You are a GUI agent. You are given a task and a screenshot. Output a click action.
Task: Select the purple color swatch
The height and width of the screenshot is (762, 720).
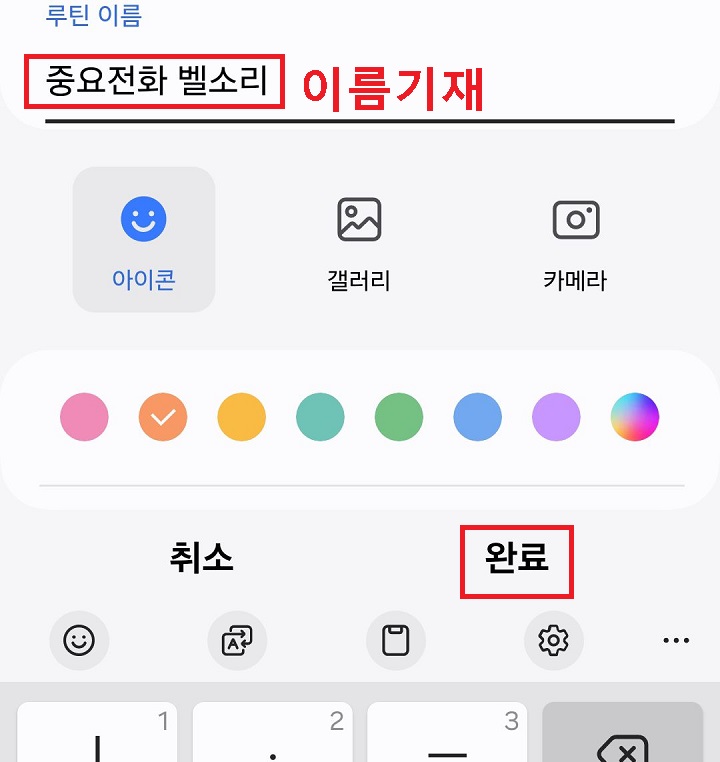[556, 417]
